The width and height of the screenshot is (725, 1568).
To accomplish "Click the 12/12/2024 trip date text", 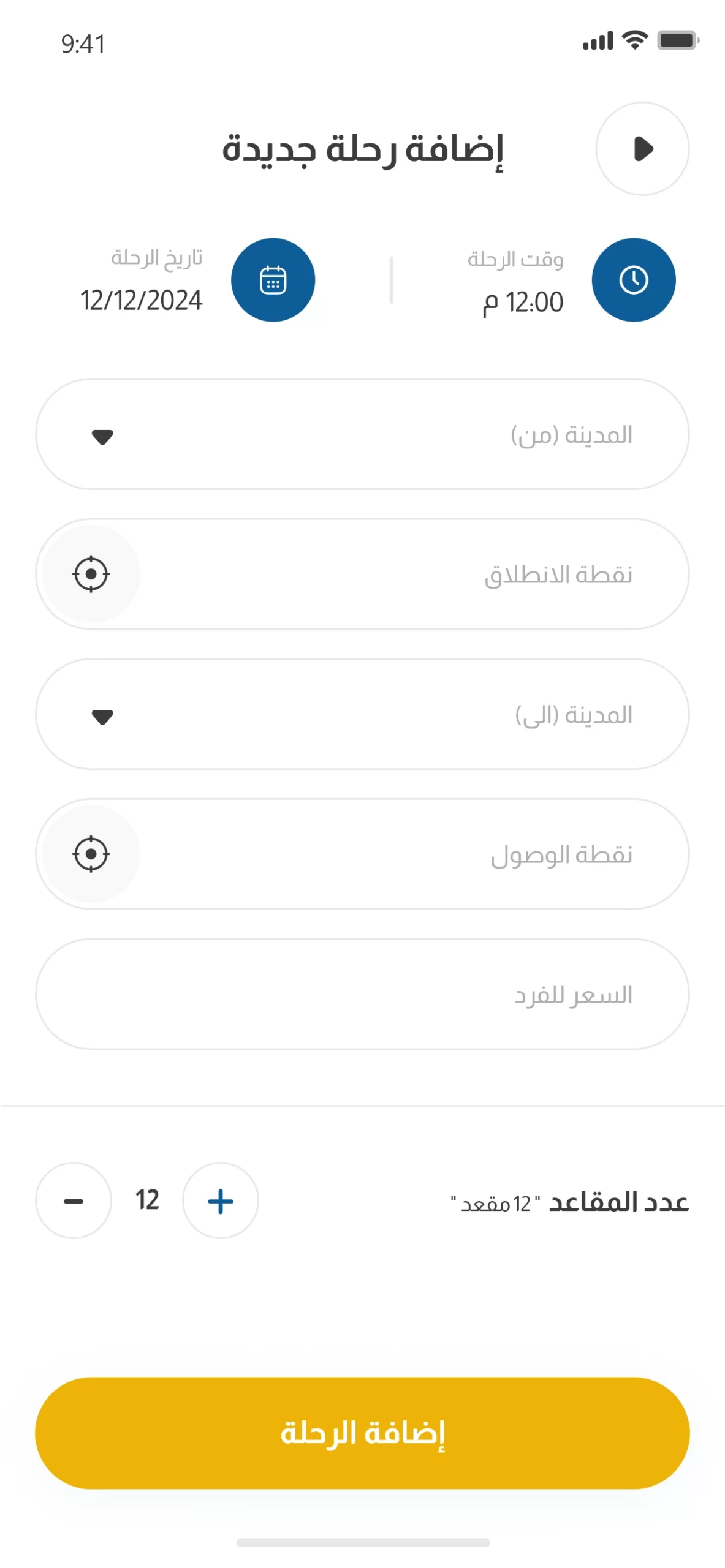I will pyautogui.click(x=142, y=301).
